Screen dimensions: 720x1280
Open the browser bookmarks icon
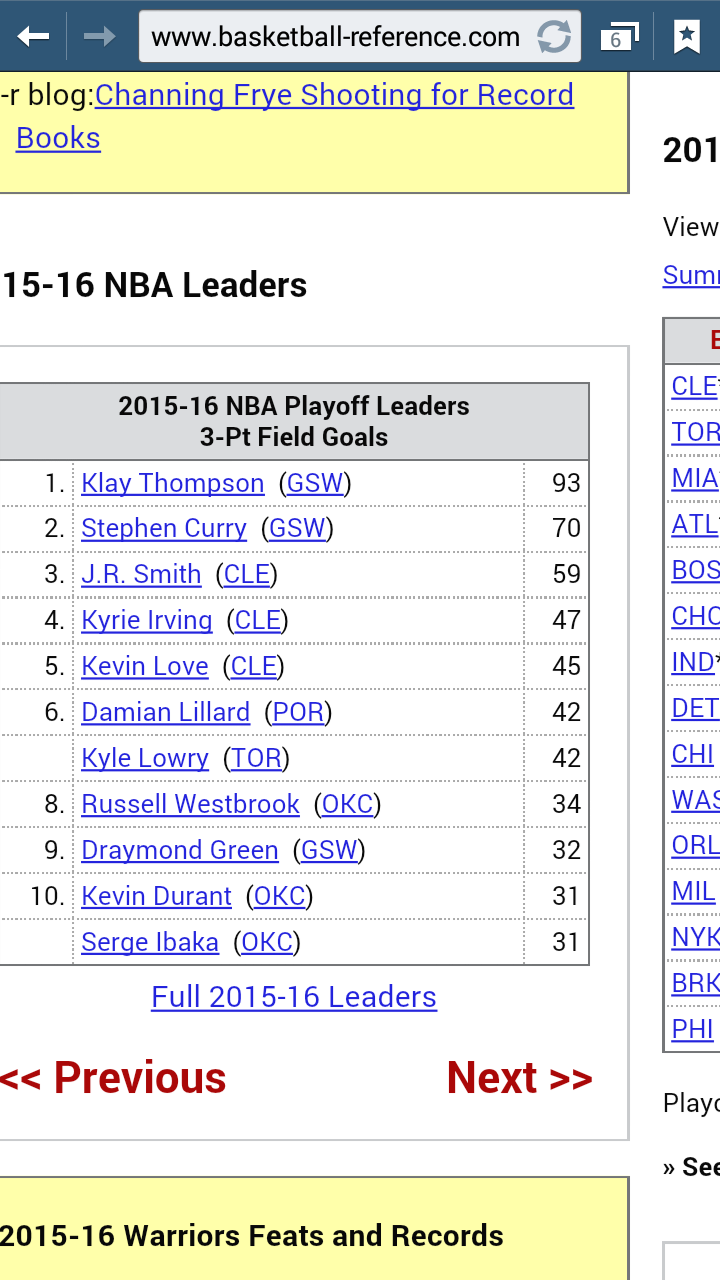(x=686, y=37)
